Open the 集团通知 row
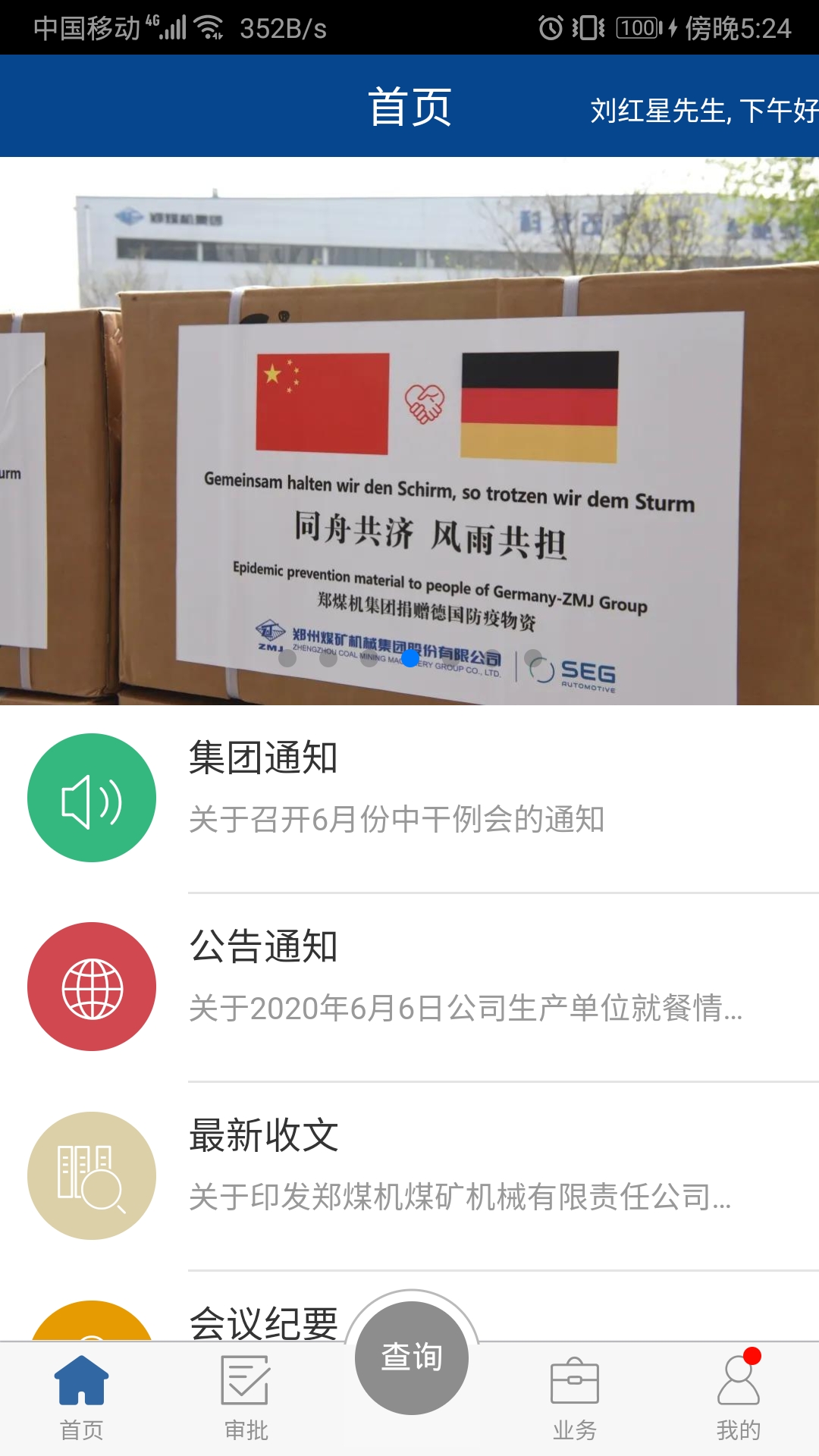The width and height of the screenshot is (819, 1456). tap(409, 798)
